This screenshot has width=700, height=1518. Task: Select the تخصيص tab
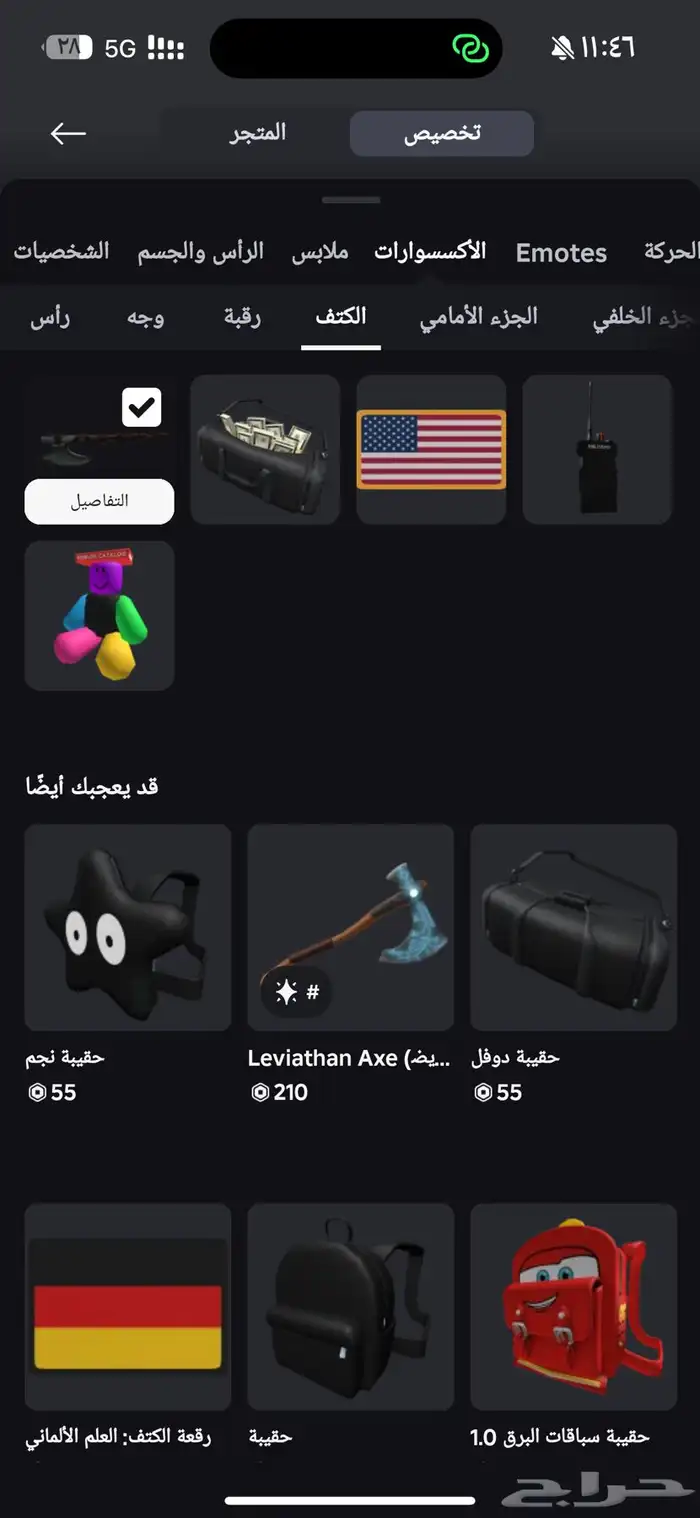click(x=441, y=134)
